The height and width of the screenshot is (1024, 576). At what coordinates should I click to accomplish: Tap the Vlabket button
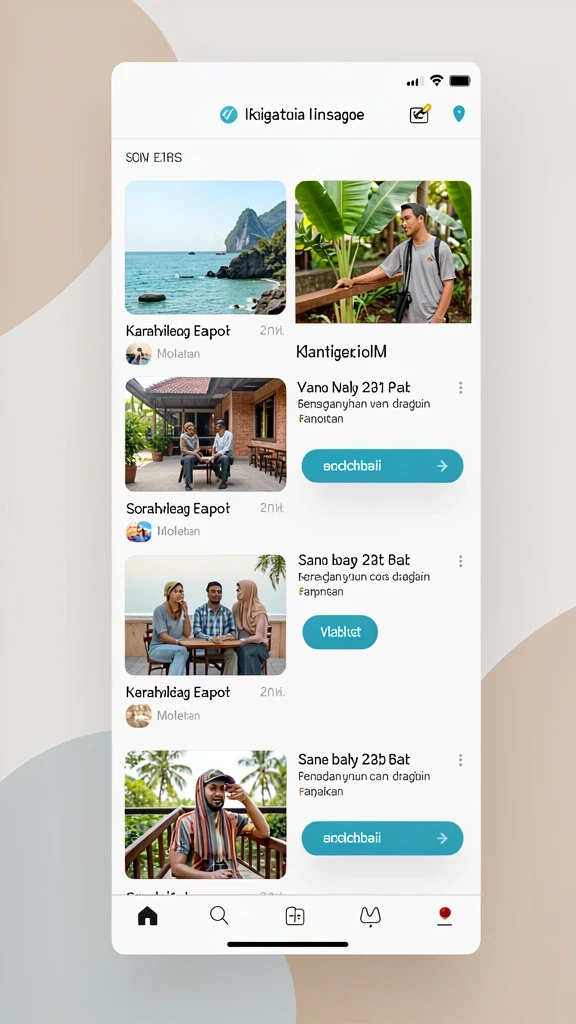click(x=340, y=632)
